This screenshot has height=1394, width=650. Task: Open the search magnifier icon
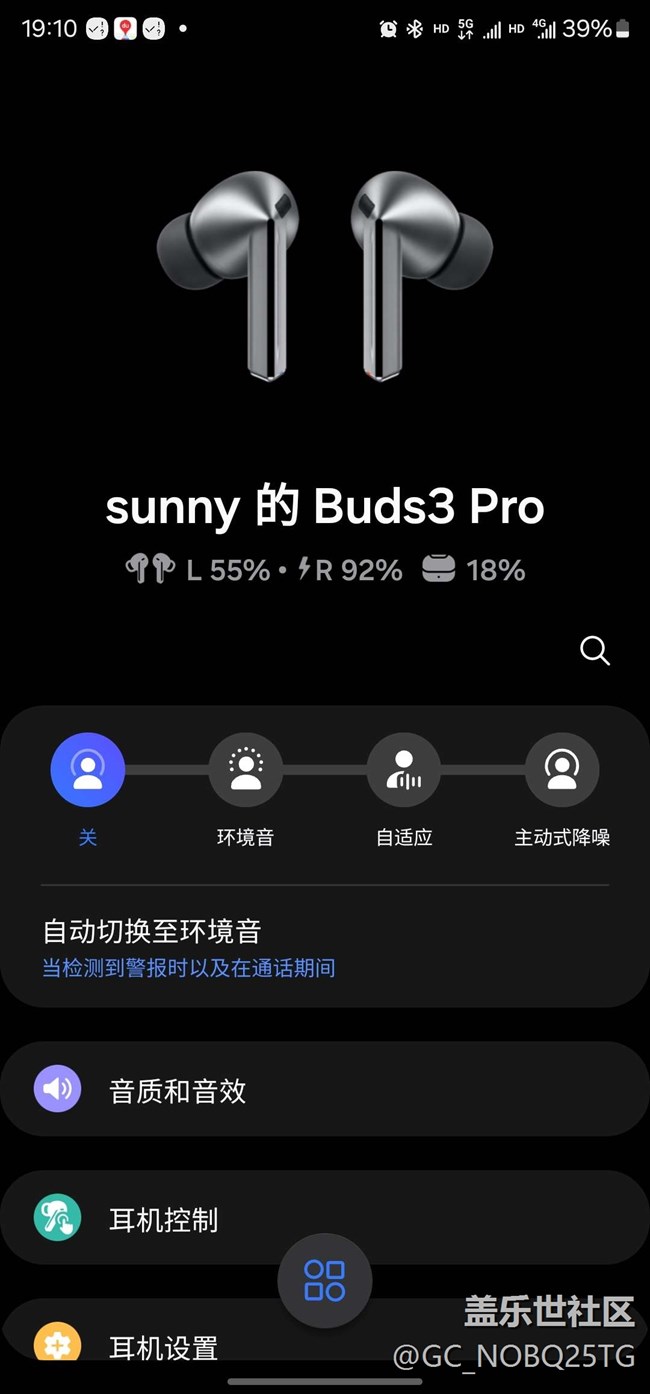pyautogui.click(x=595, y=651)
